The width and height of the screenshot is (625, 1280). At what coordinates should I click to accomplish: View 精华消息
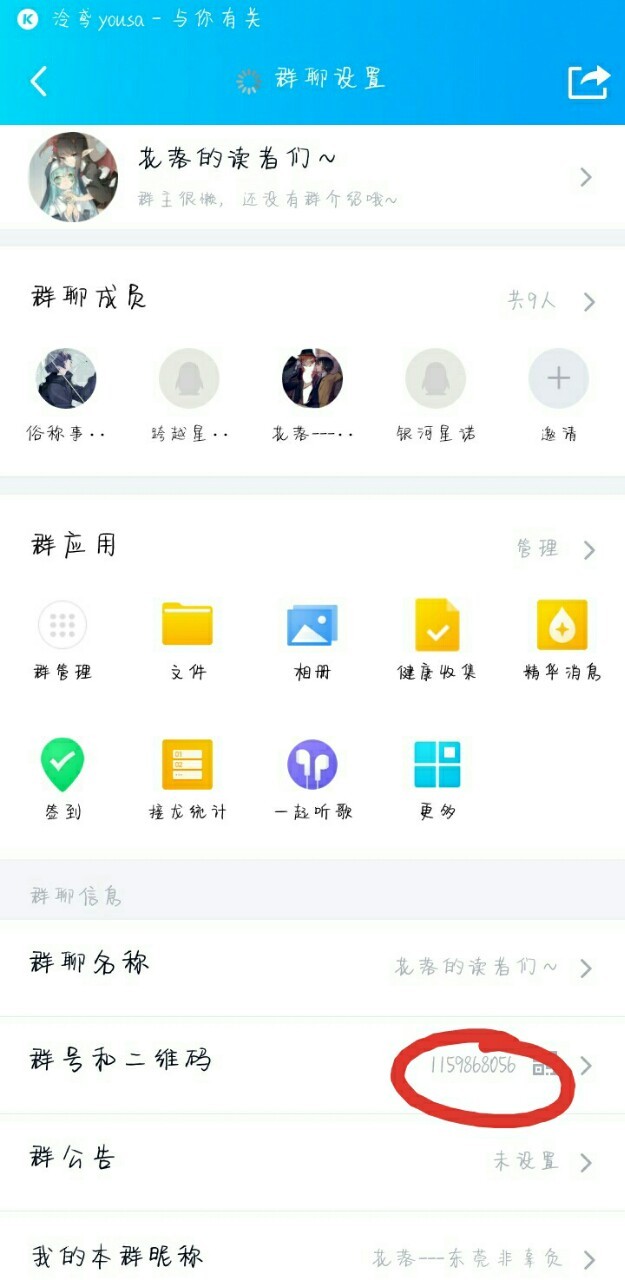[561, 626]
